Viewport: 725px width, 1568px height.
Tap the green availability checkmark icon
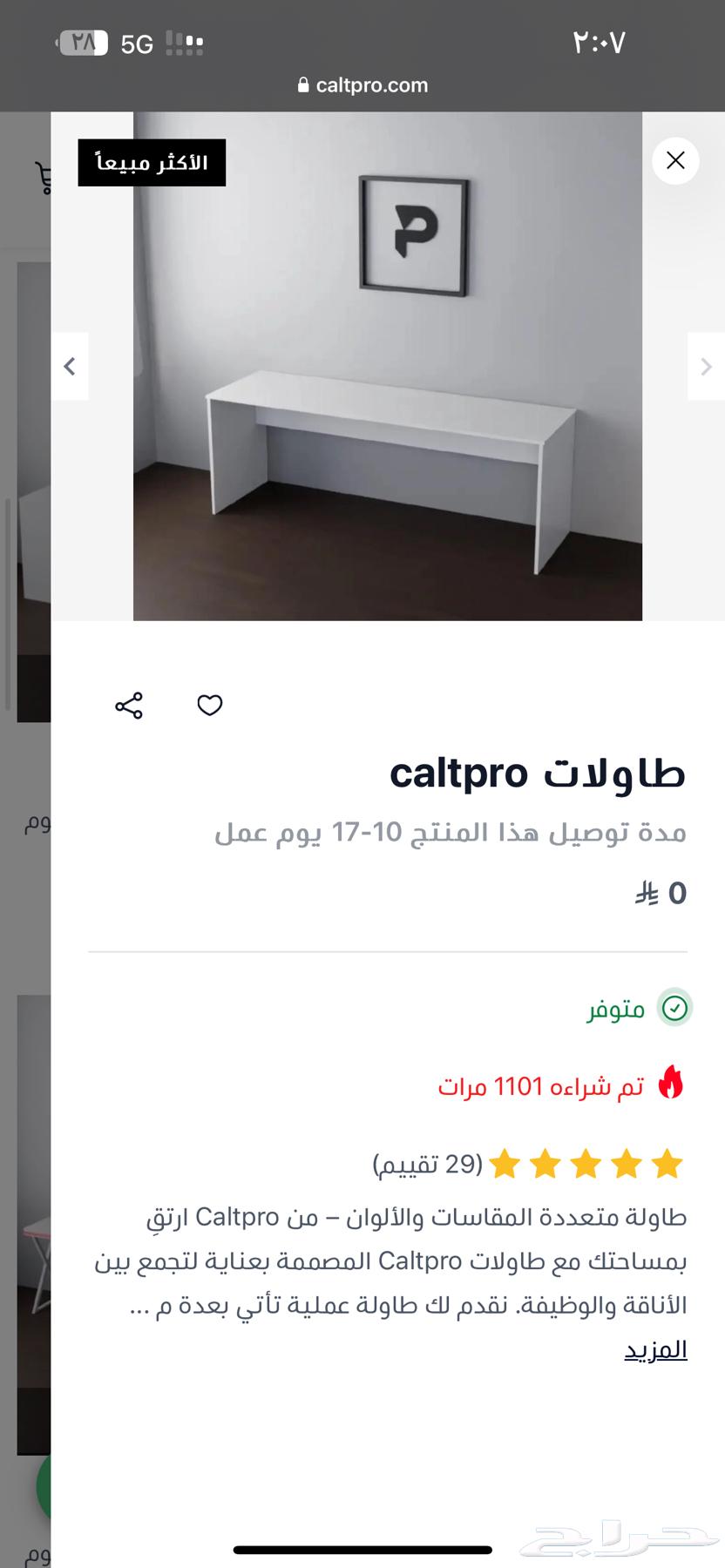pyautogui.click(x=674, y=1008)
